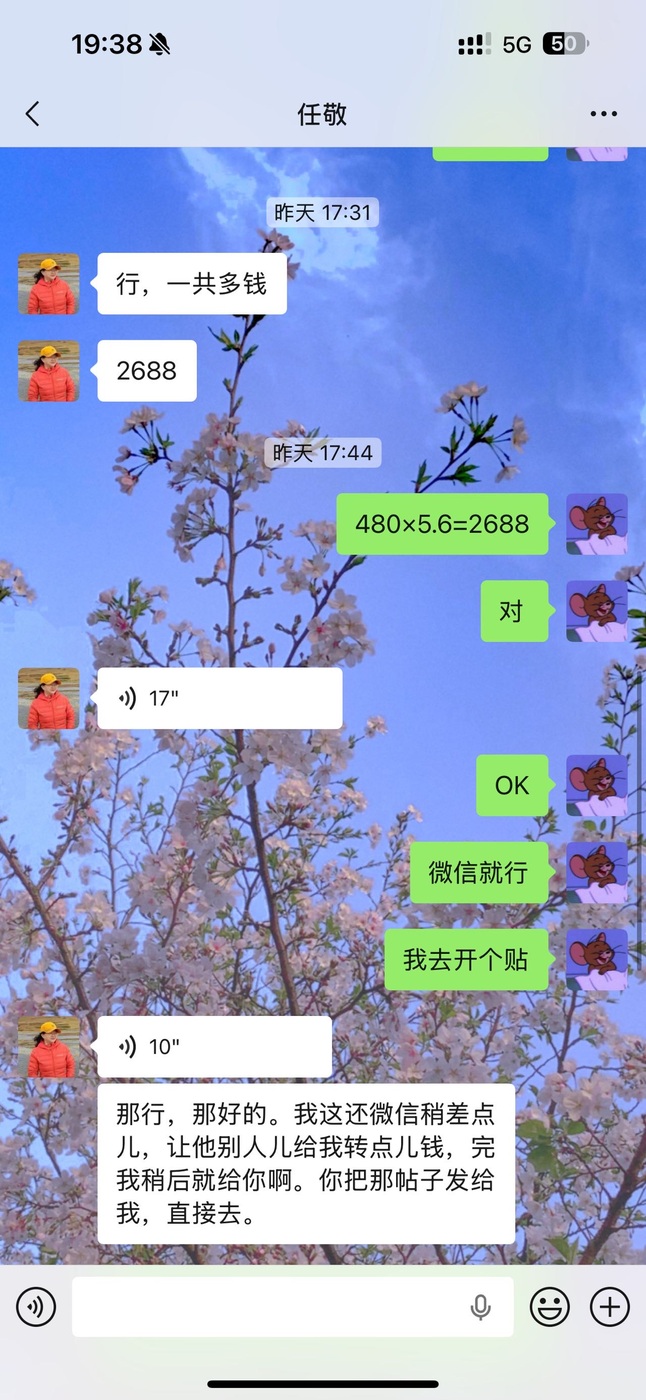Open the emoji sticker panel

[x=549, y=1306]
